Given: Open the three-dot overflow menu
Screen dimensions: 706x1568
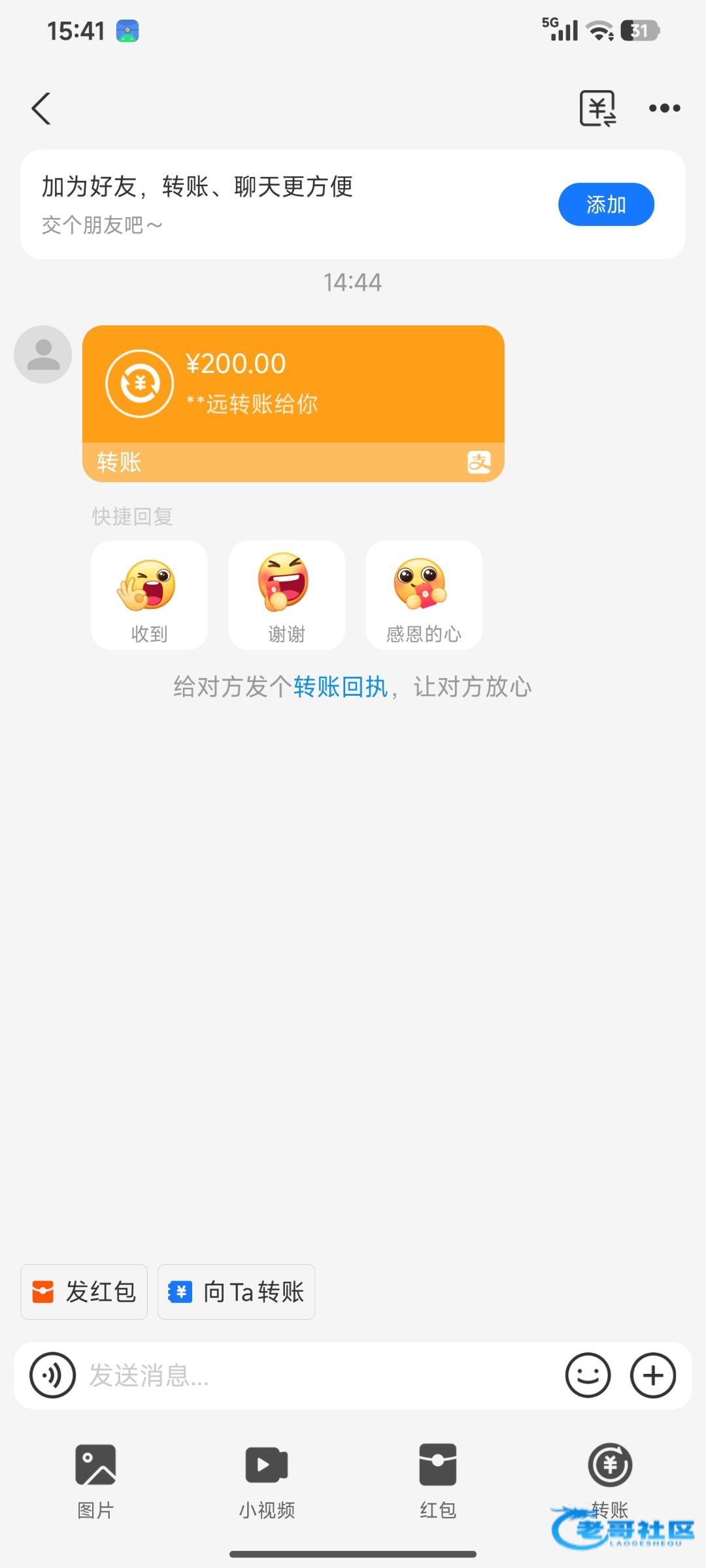Looking at the screenshot, I should (664, 108).
